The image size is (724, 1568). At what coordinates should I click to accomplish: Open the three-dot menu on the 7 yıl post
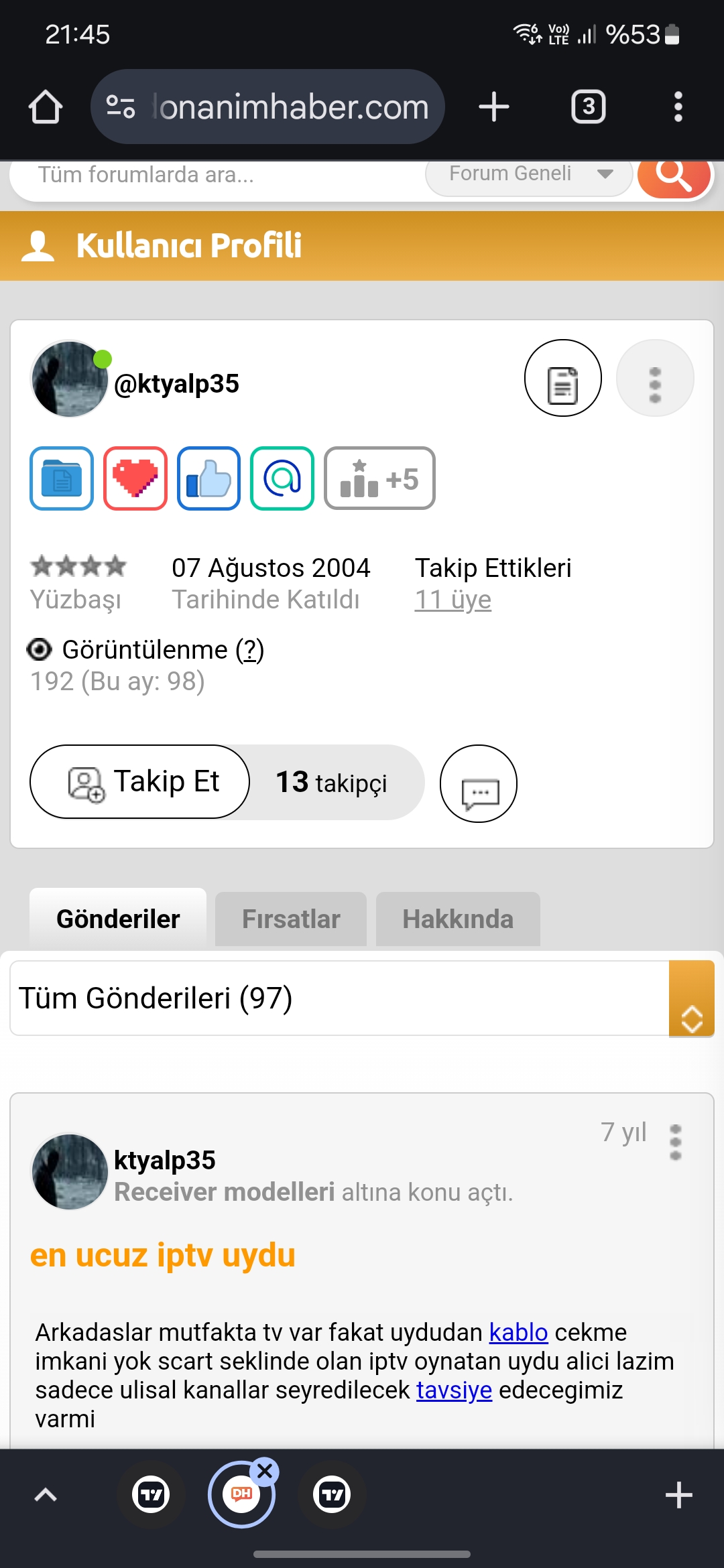[676, 1142]
